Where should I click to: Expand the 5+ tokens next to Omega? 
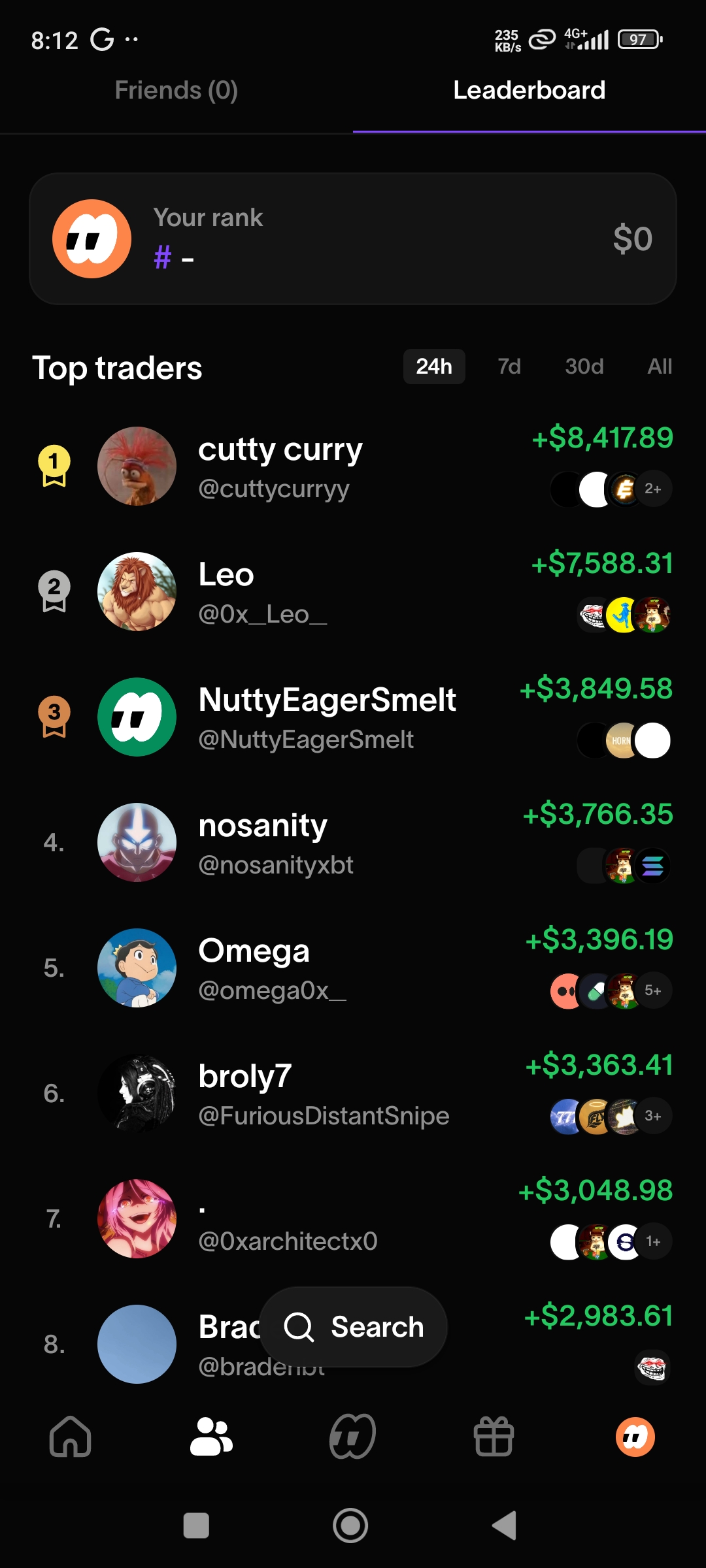pos(652,990)
